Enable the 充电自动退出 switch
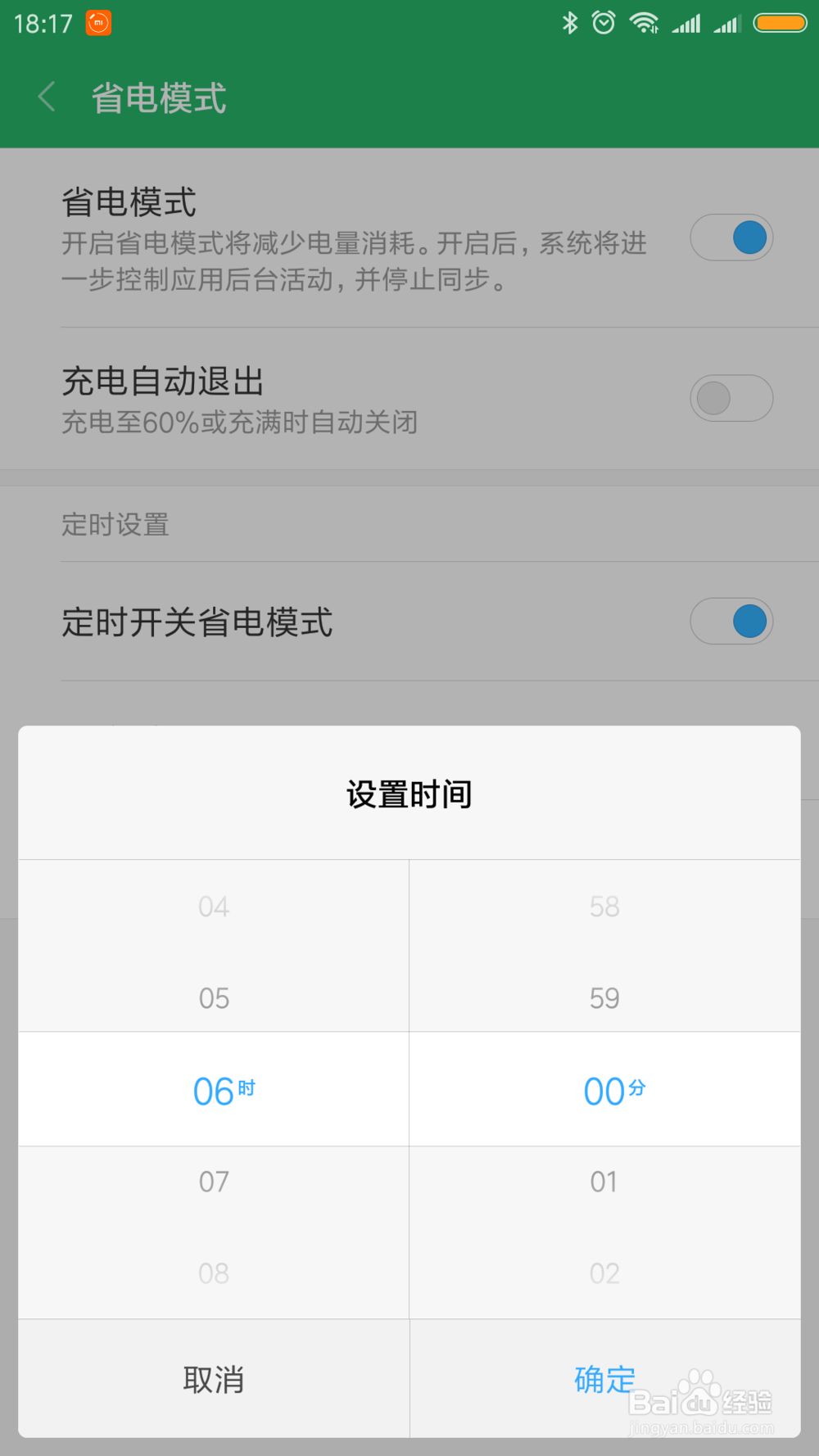The height and width of the screenshot is (1456, 819). 731,398
